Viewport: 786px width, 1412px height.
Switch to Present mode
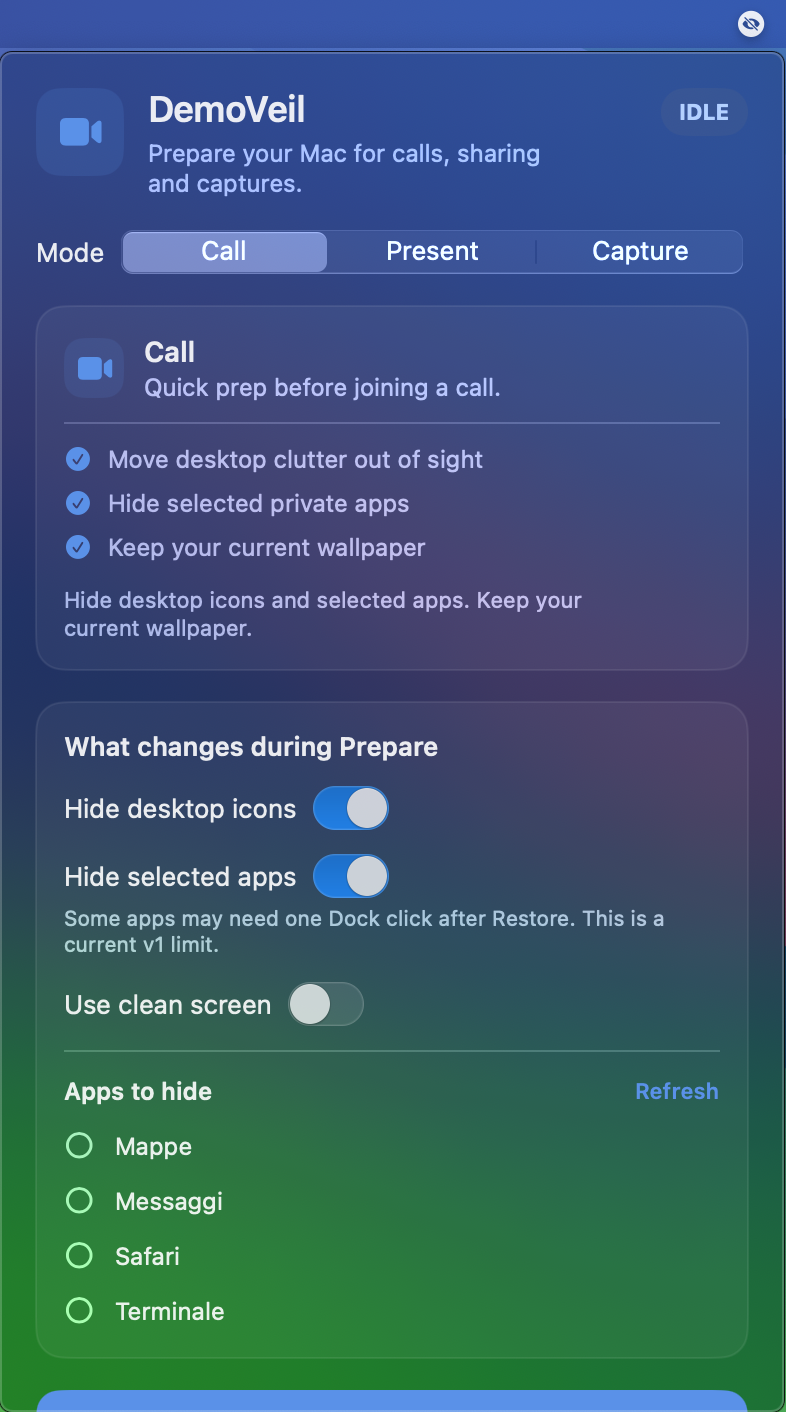click(432, 252)
